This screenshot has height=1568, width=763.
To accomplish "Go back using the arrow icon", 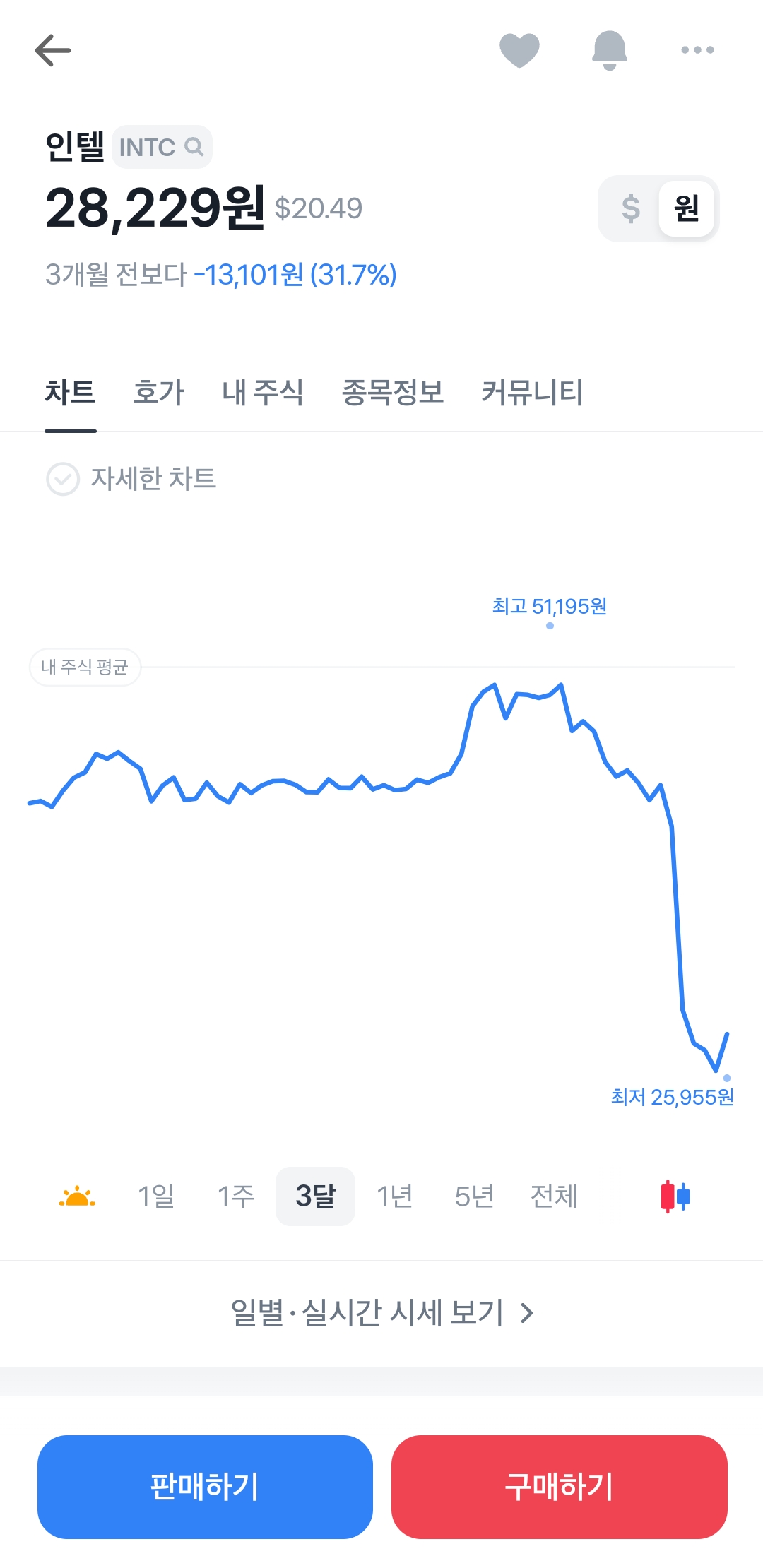I will (53, 50).
